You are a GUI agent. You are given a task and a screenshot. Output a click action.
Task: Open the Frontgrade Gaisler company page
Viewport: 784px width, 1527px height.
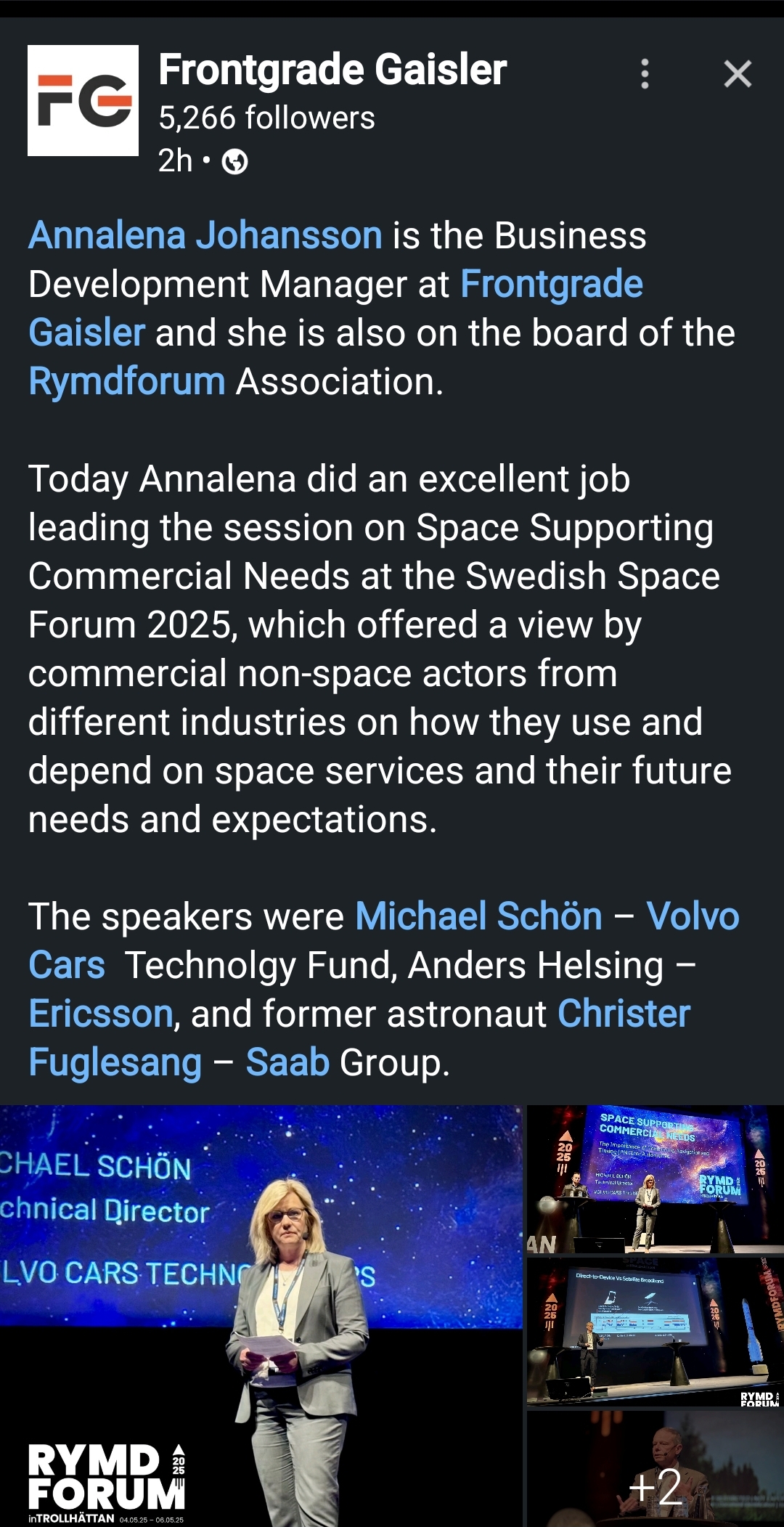coord(332,70)
